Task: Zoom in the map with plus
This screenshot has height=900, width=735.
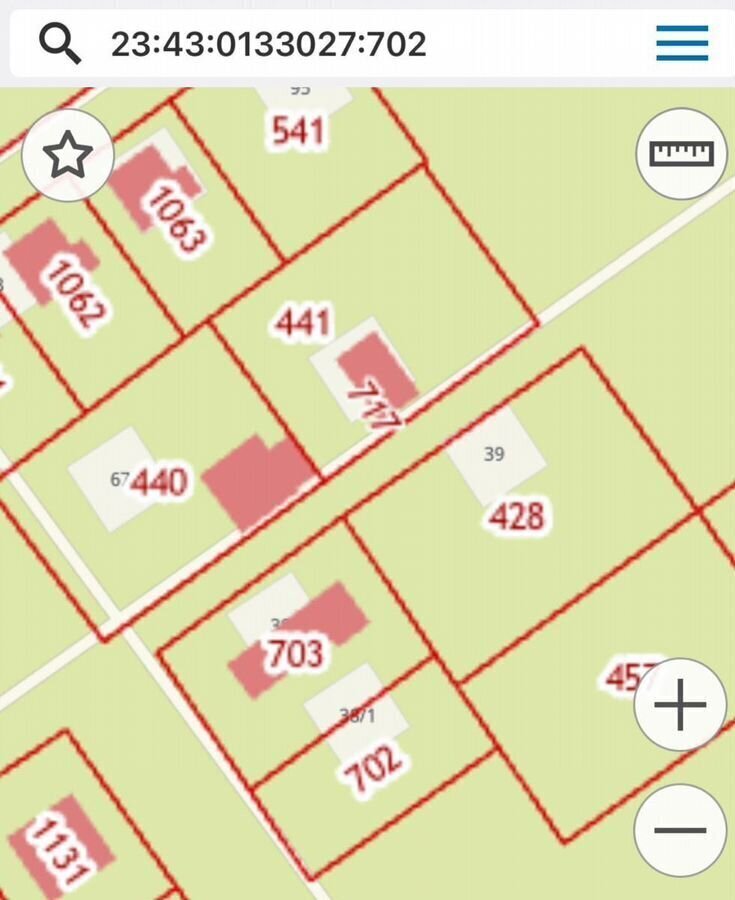Action: pos(680,705)
